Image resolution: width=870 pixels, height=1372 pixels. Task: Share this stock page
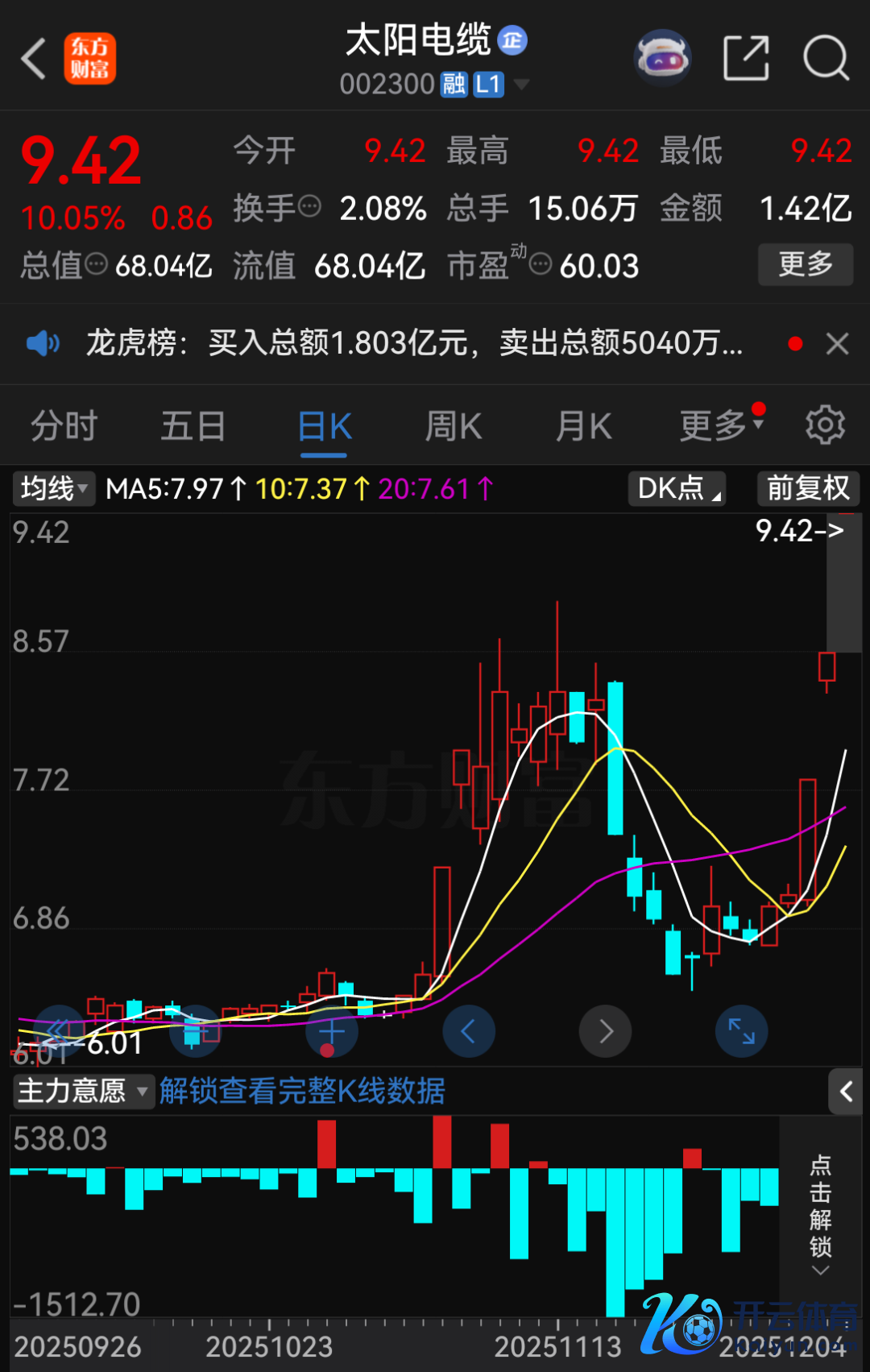(746, 58)
